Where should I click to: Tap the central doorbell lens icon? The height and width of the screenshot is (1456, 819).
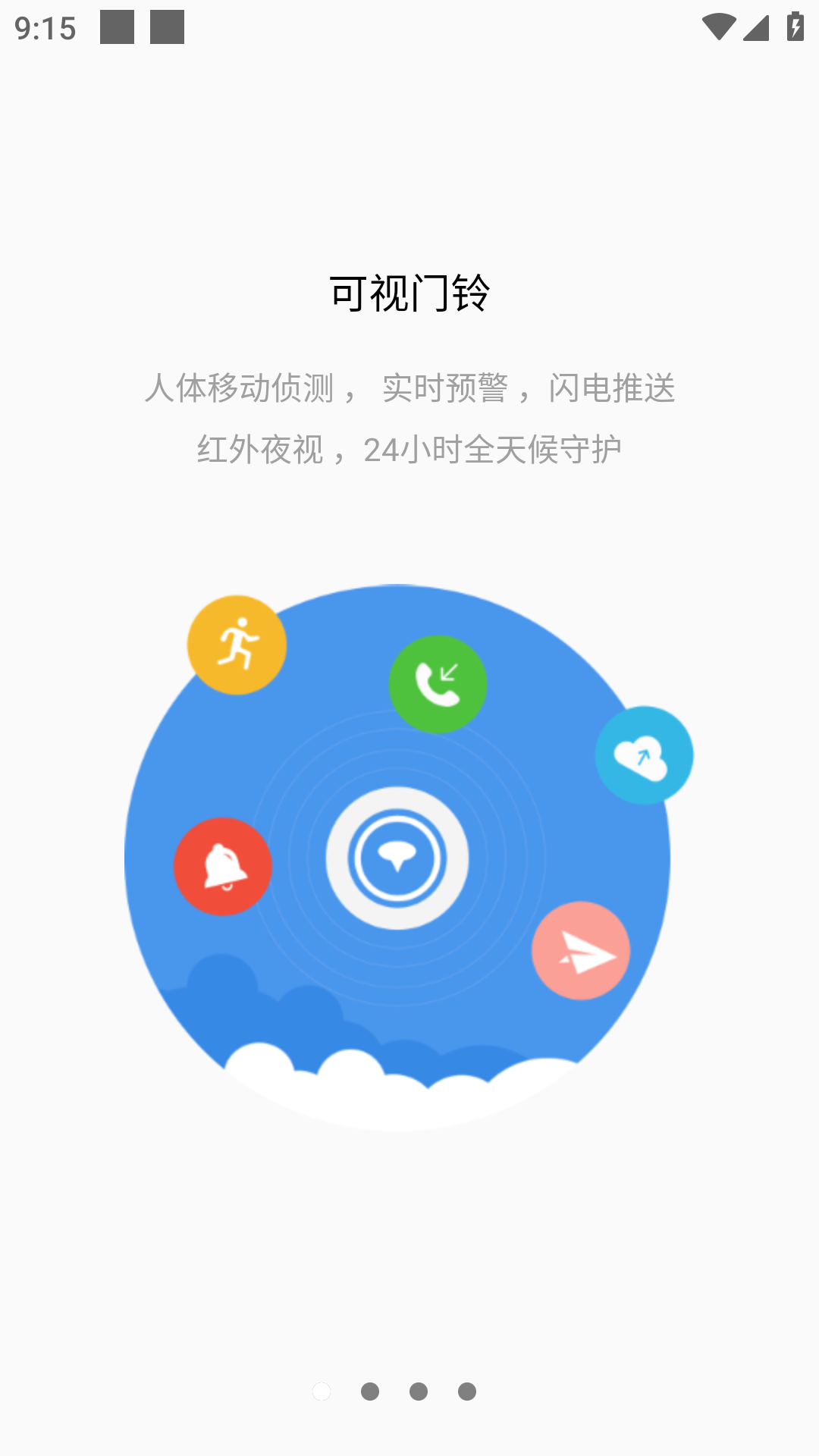(397, 857)
